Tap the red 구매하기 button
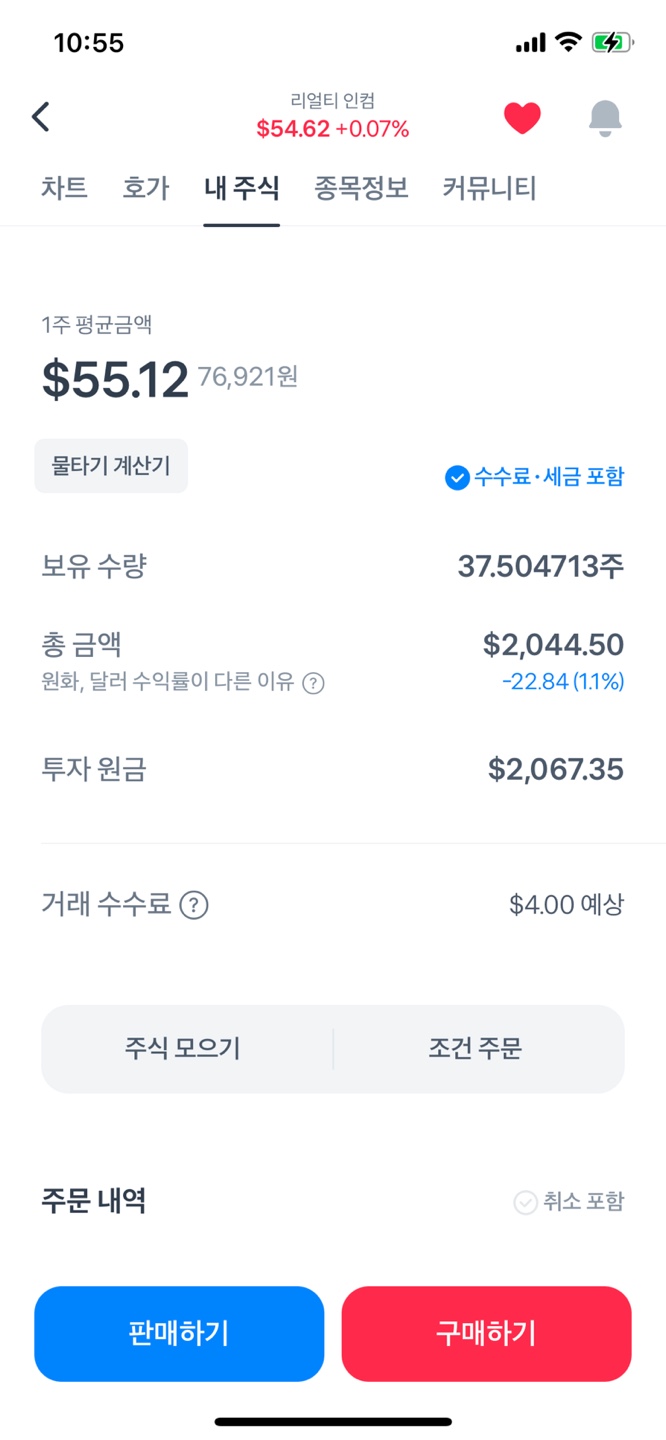Viewport: 666px width, 1440px height. tap(486, 1334)
